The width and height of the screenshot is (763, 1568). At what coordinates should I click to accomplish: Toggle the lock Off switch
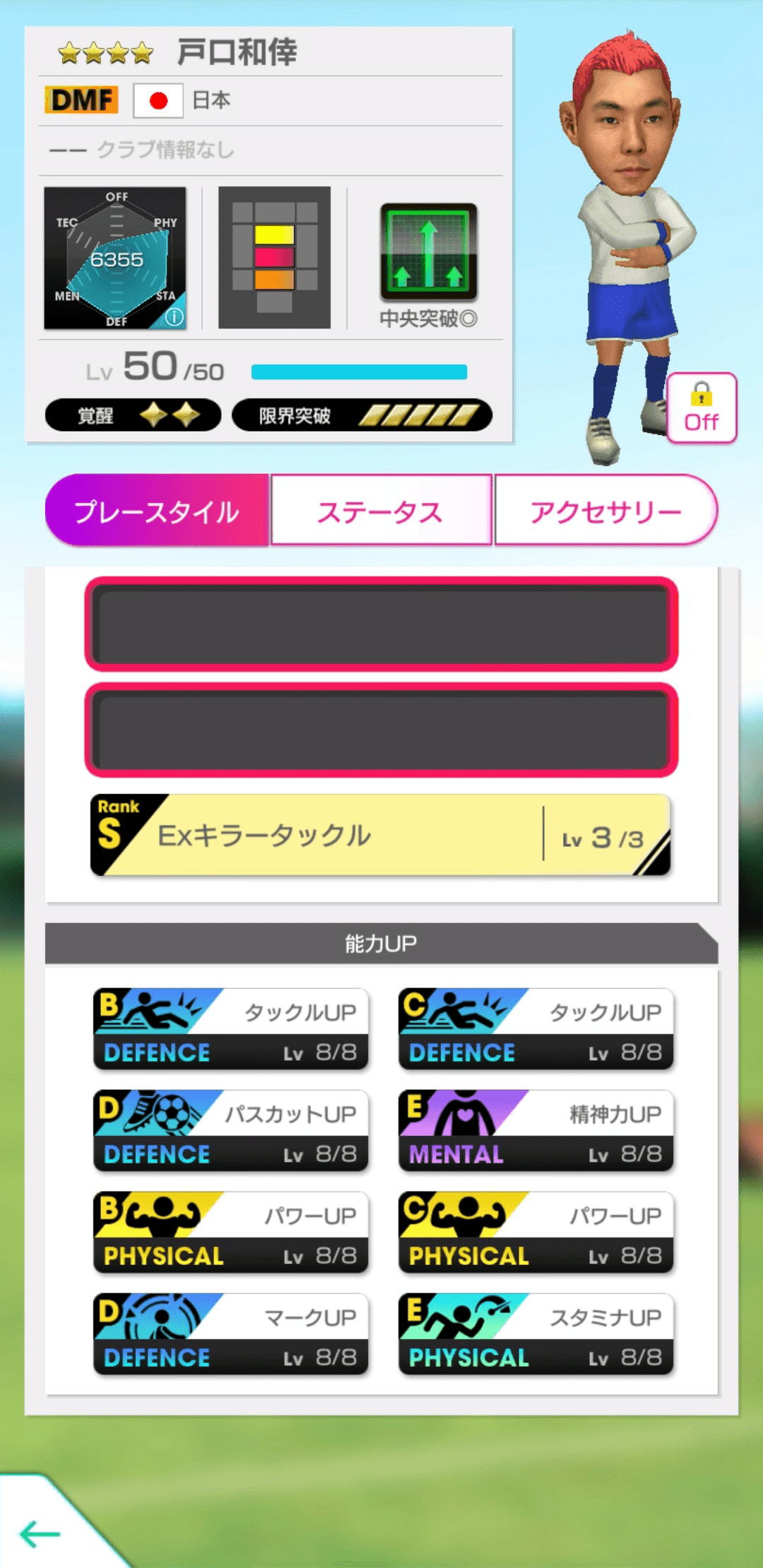pyautogui.click(x=701, y=408)
